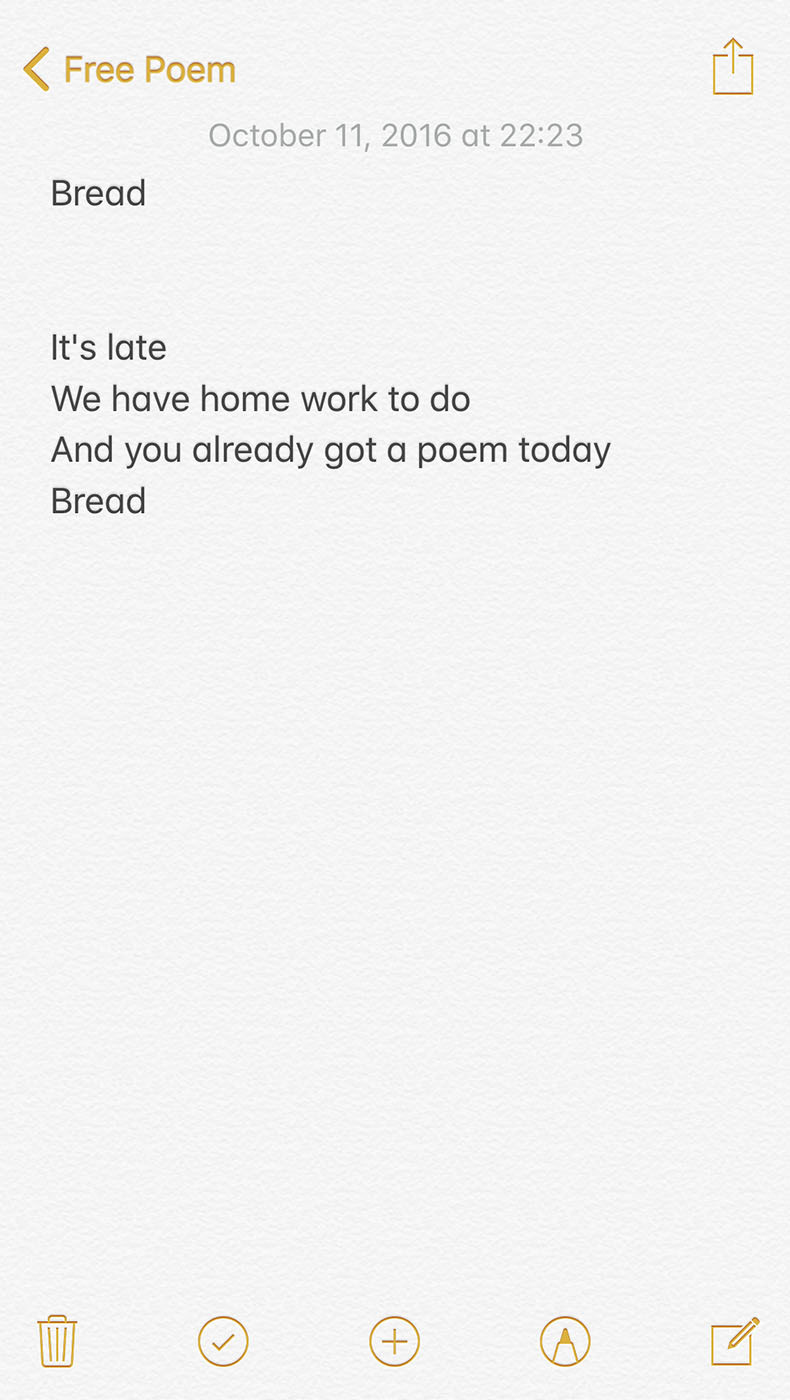790x1400 pixels.
Task: Delete this note with the trash icon
Action: click(57, 1341)
